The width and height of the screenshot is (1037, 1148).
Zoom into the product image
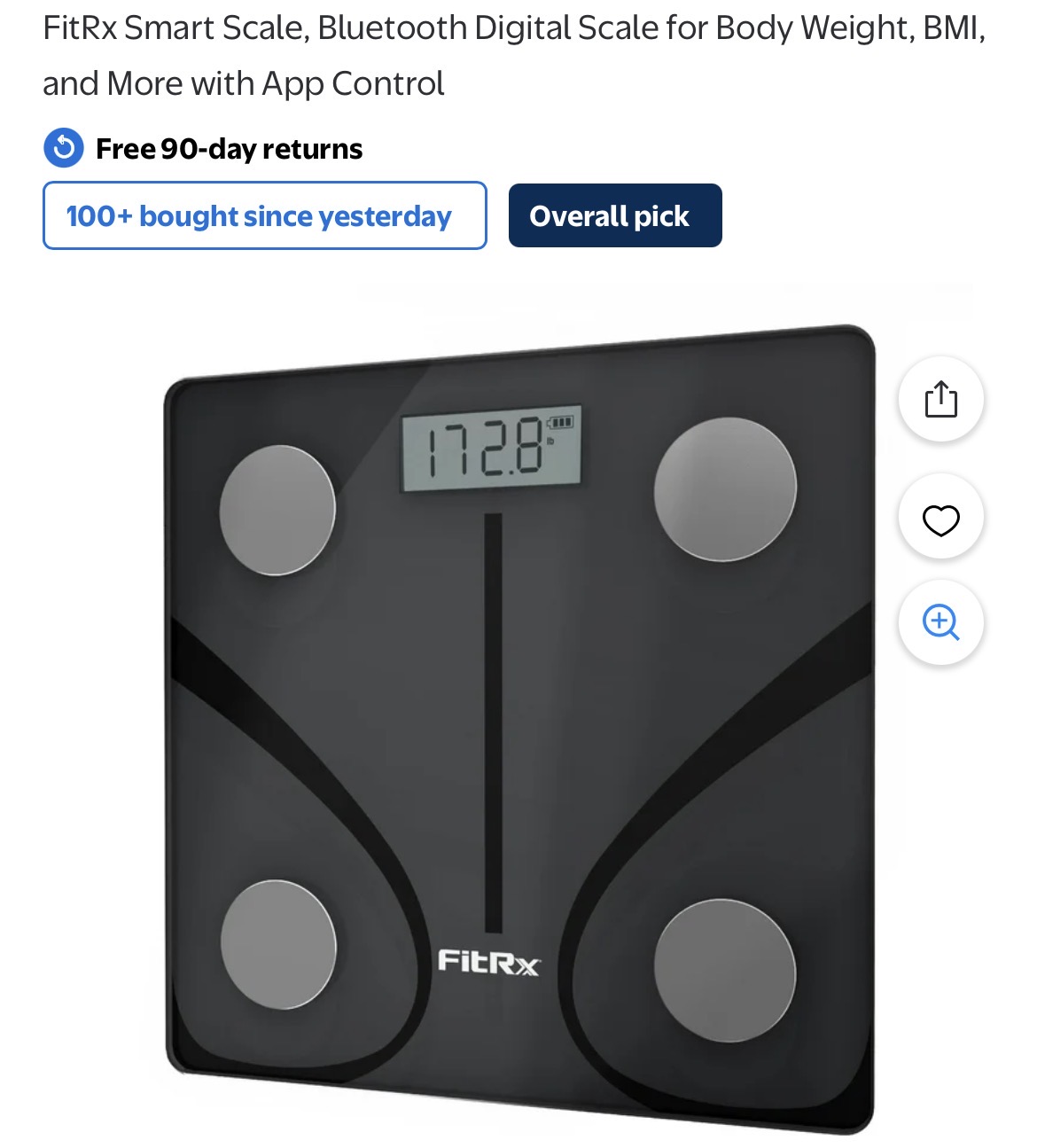pyautogui.click(x=940, y=622)
